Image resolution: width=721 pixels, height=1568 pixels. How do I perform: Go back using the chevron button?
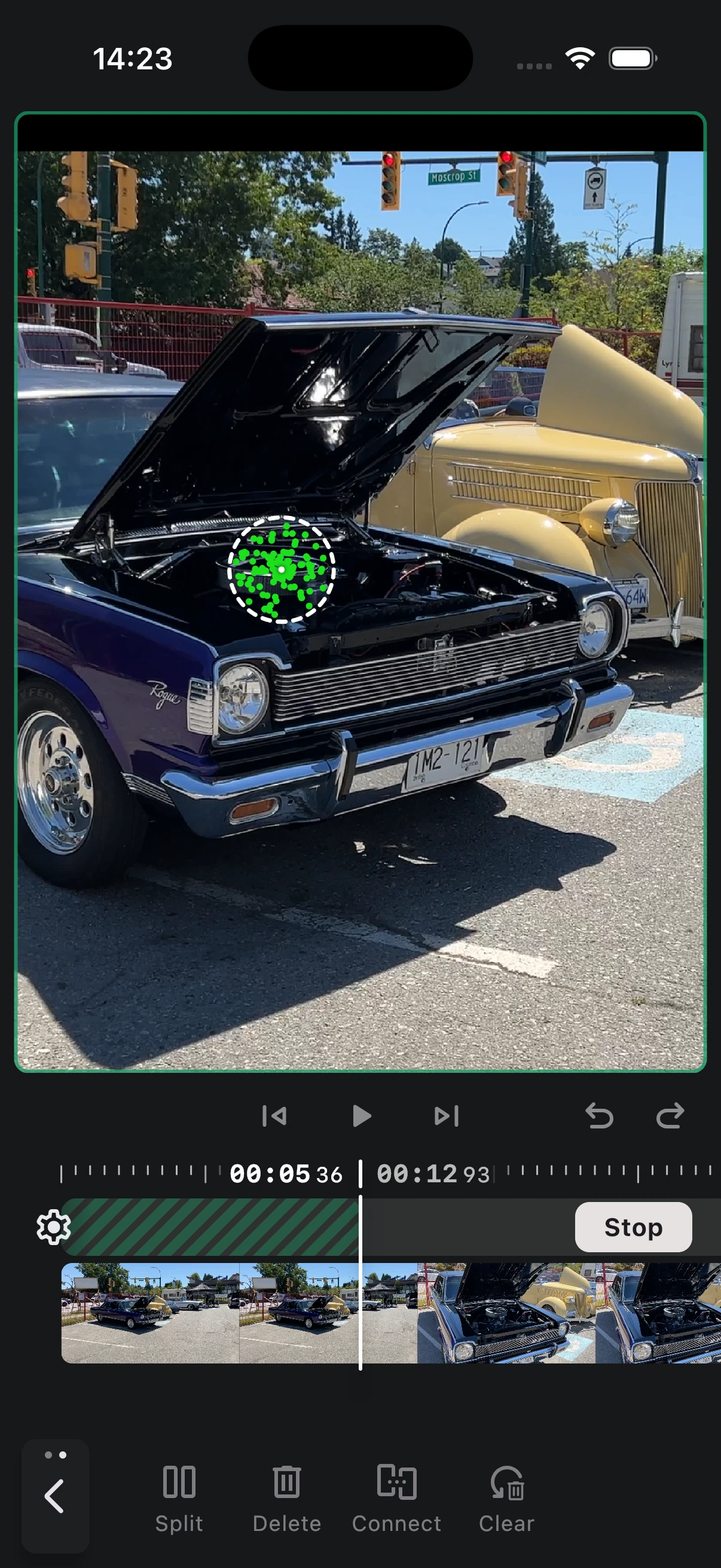pyautogui.click(x=54, y=1497)
